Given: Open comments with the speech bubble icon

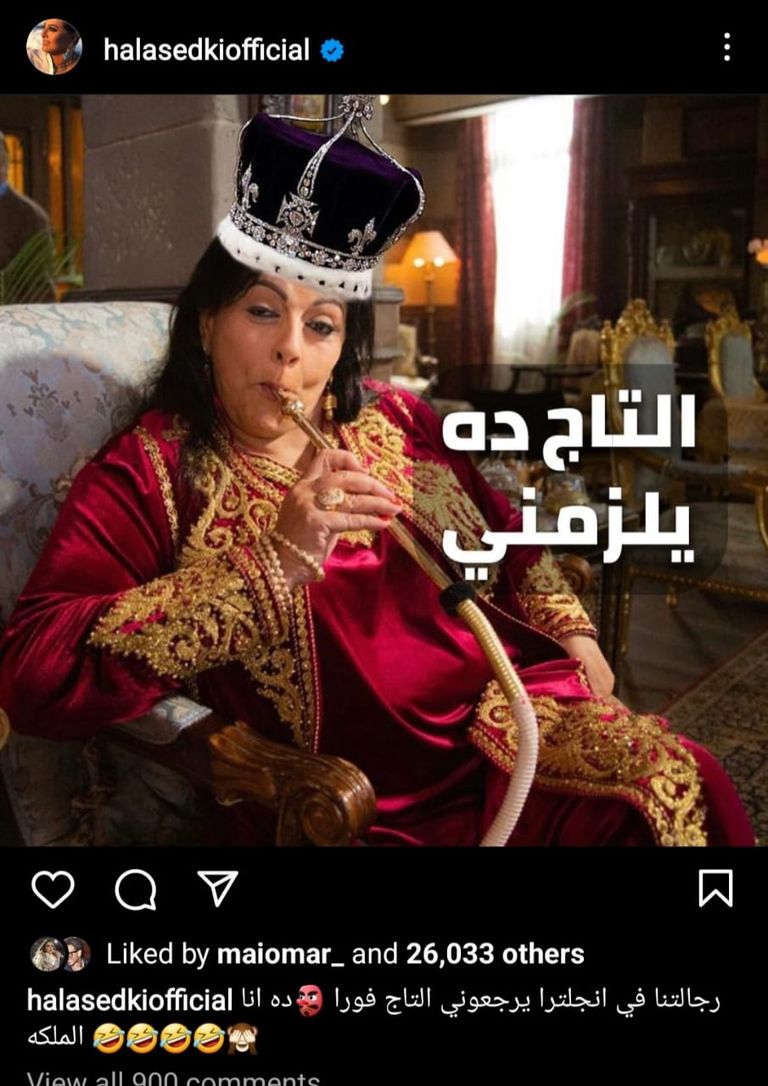Looking at the screenshot, I should (135, 888).
